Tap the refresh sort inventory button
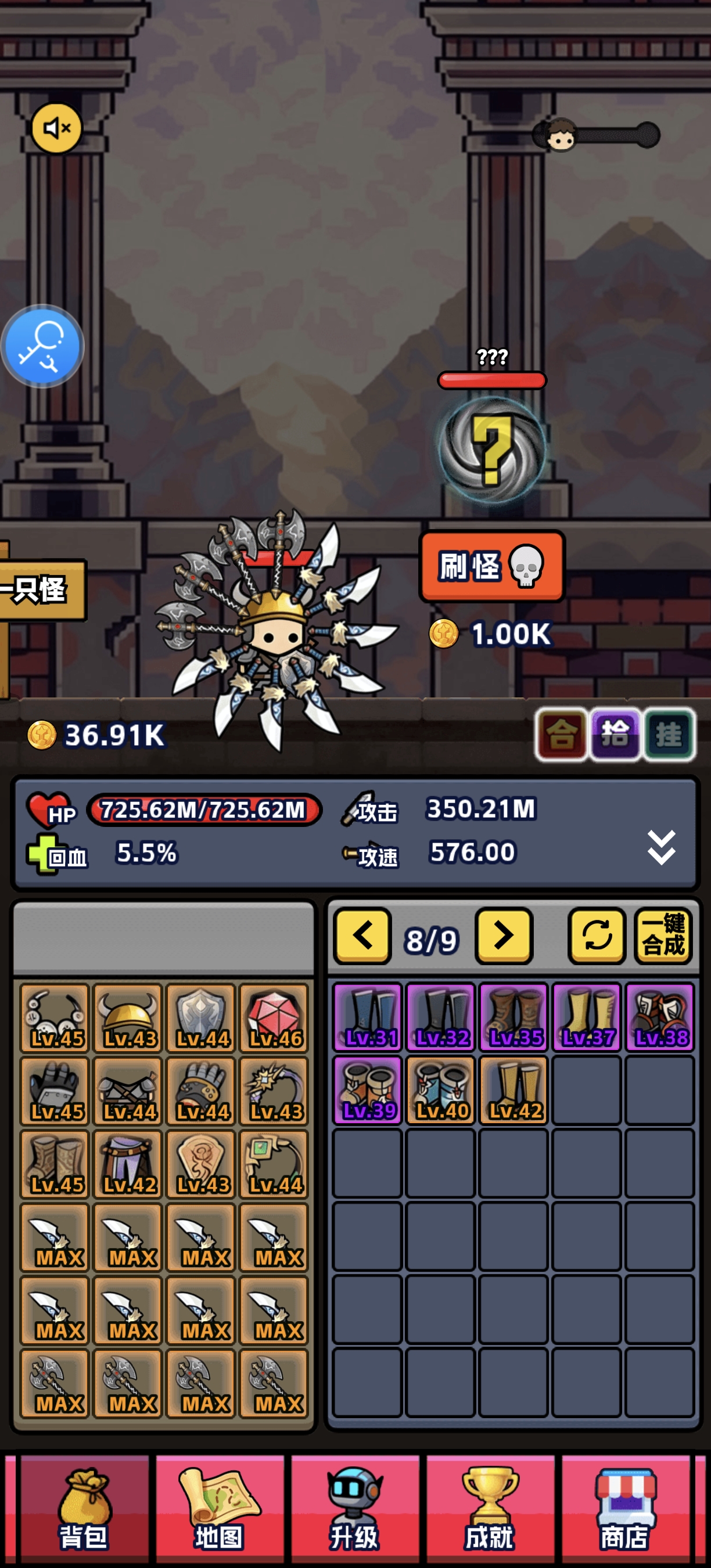The width and height of the screenshot is (711, 1568). [x=597, y=936]
